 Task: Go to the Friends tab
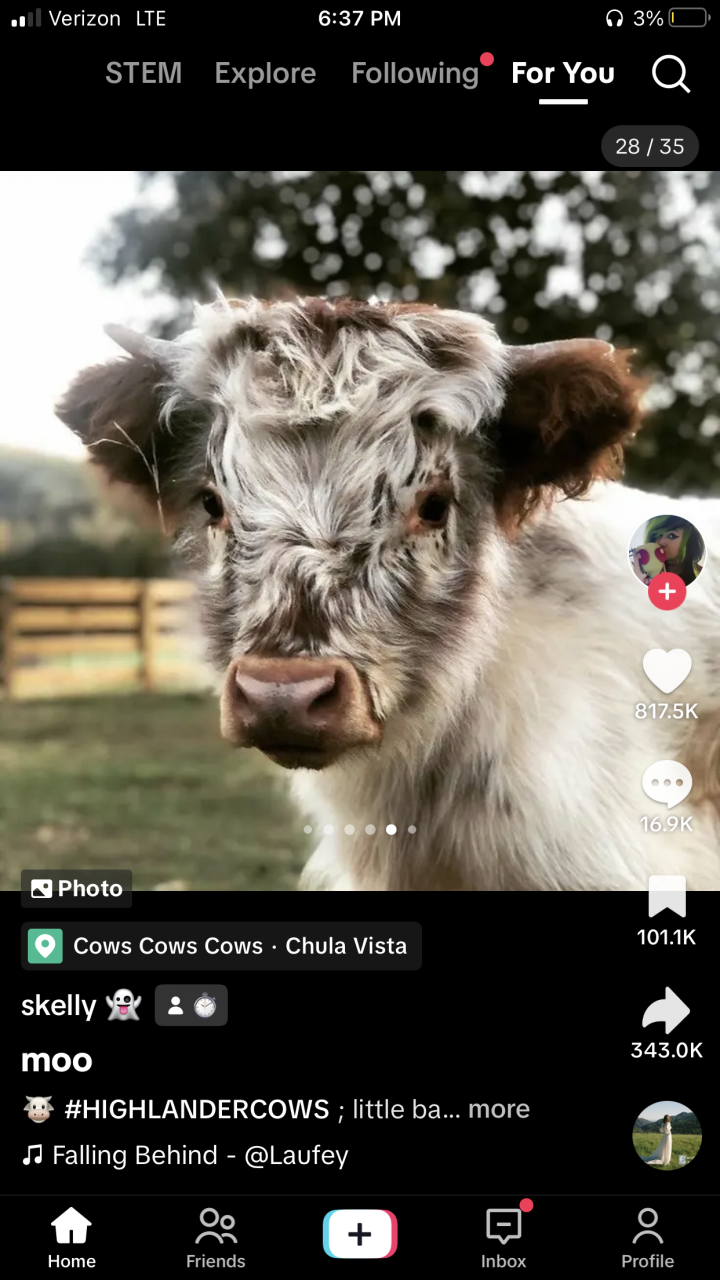coord(216,1238)
